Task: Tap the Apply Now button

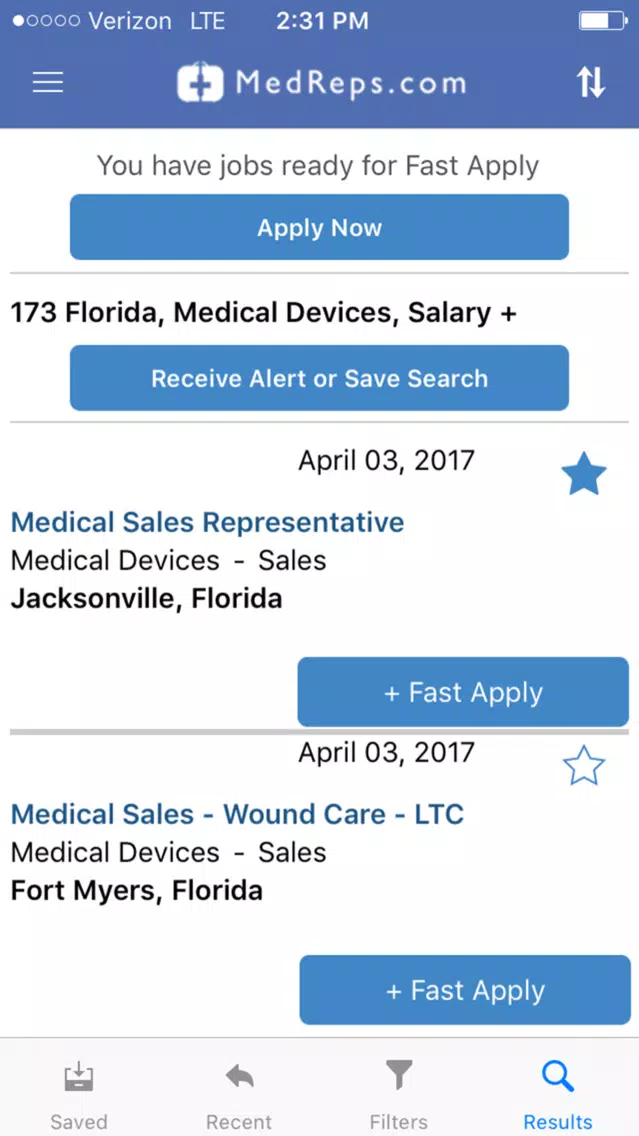Action: pos(319,227)
